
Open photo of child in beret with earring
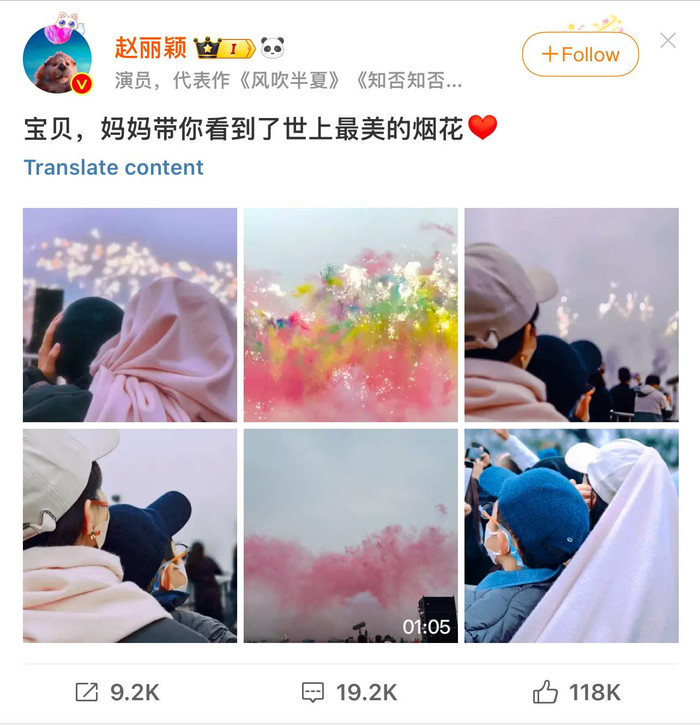pyautogui.click(x=130, y=535)
